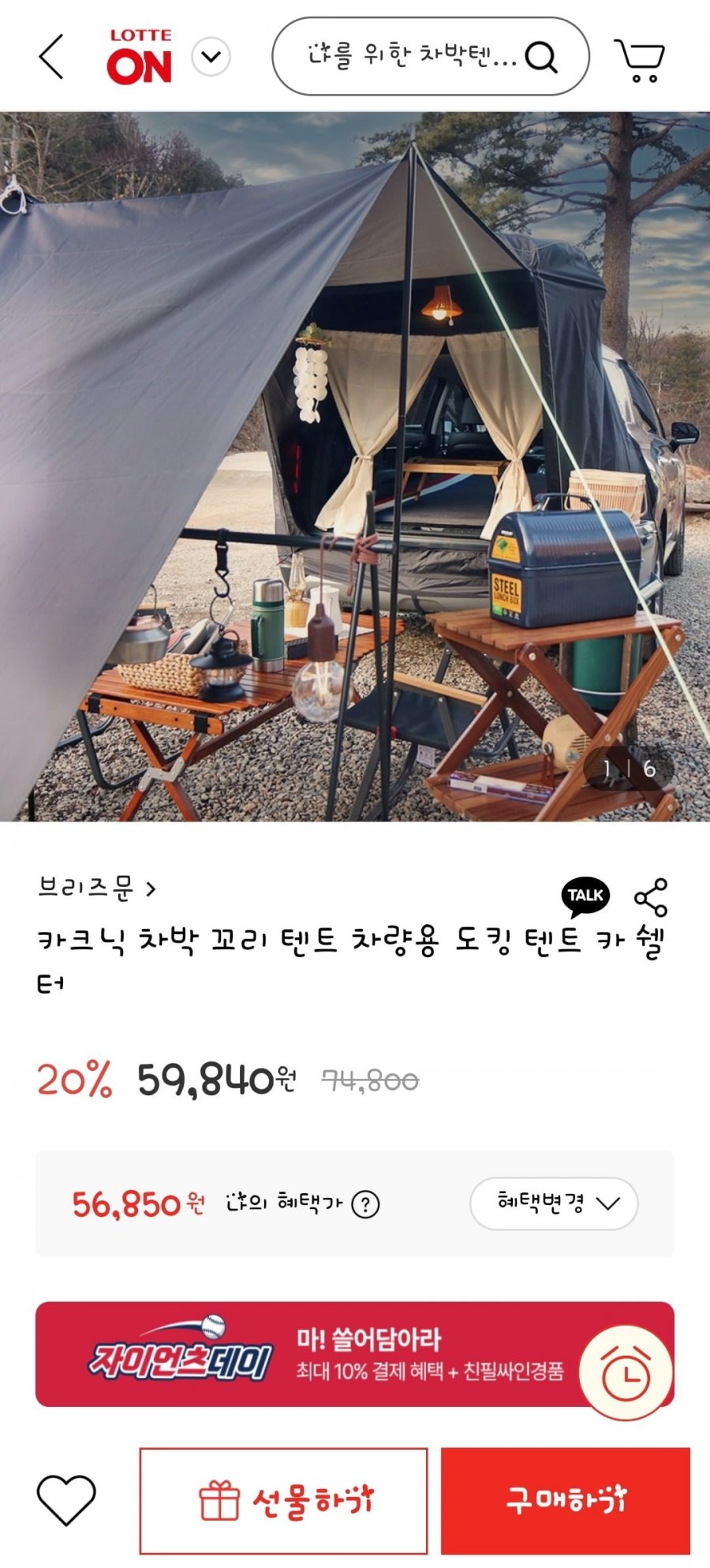
Task: Expand the dropdown next to Lotte ON logo
Action: click(x=211, y=57)
